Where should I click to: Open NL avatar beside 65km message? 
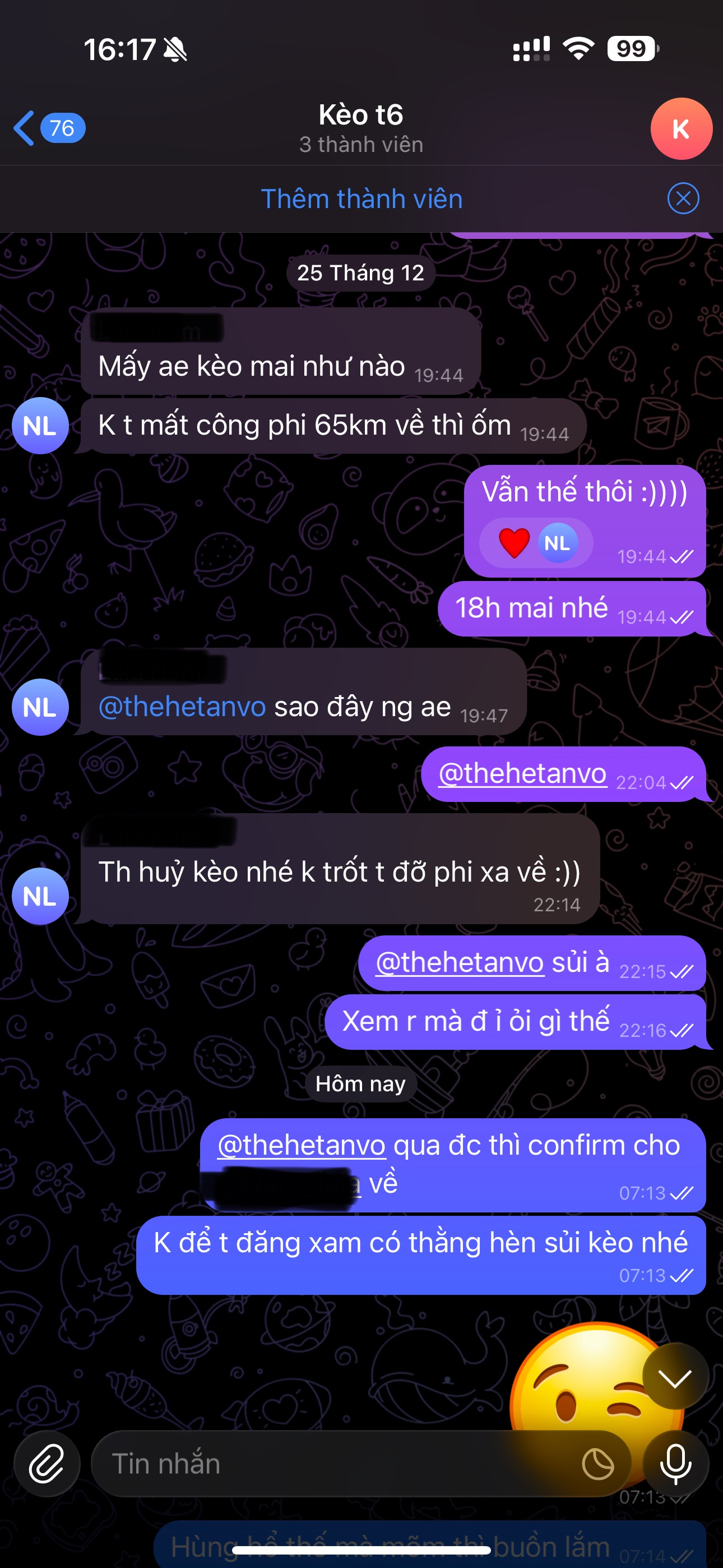(x=40, y=426)
